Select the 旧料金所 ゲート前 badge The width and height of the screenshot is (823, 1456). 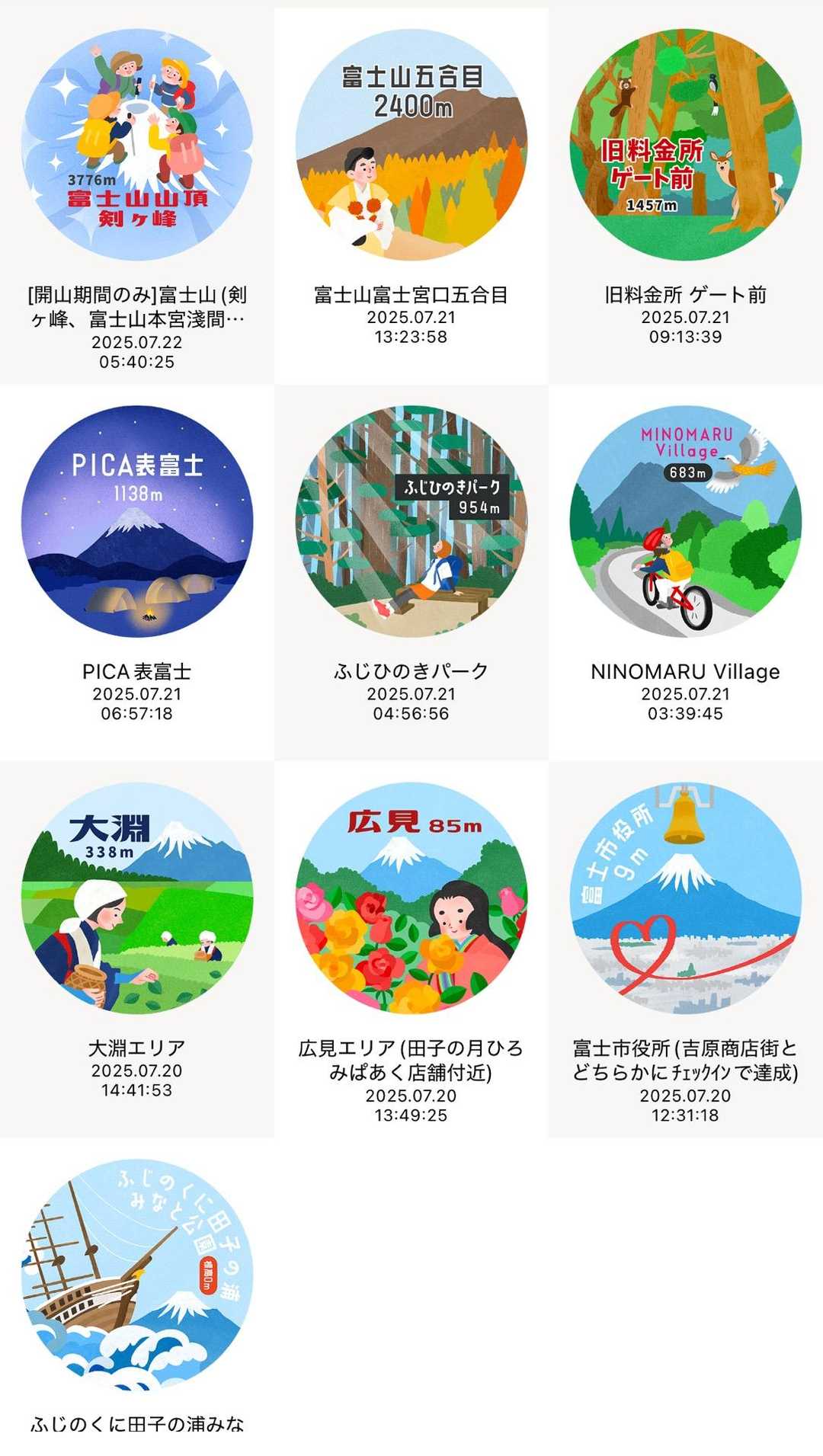685,145
